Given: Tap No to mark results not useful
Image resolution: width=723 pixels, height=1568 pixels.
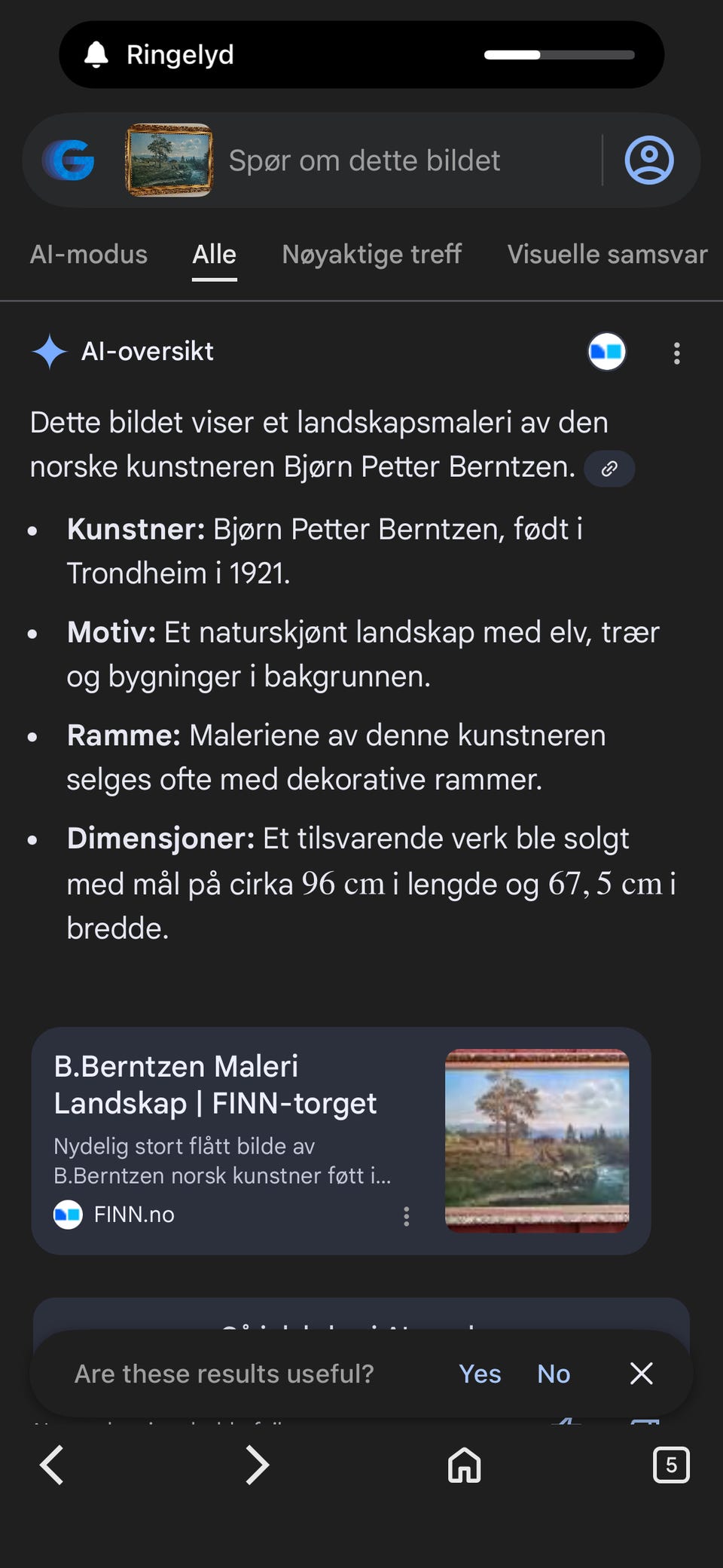Looking at the screenshot, I should [554, 1374].
